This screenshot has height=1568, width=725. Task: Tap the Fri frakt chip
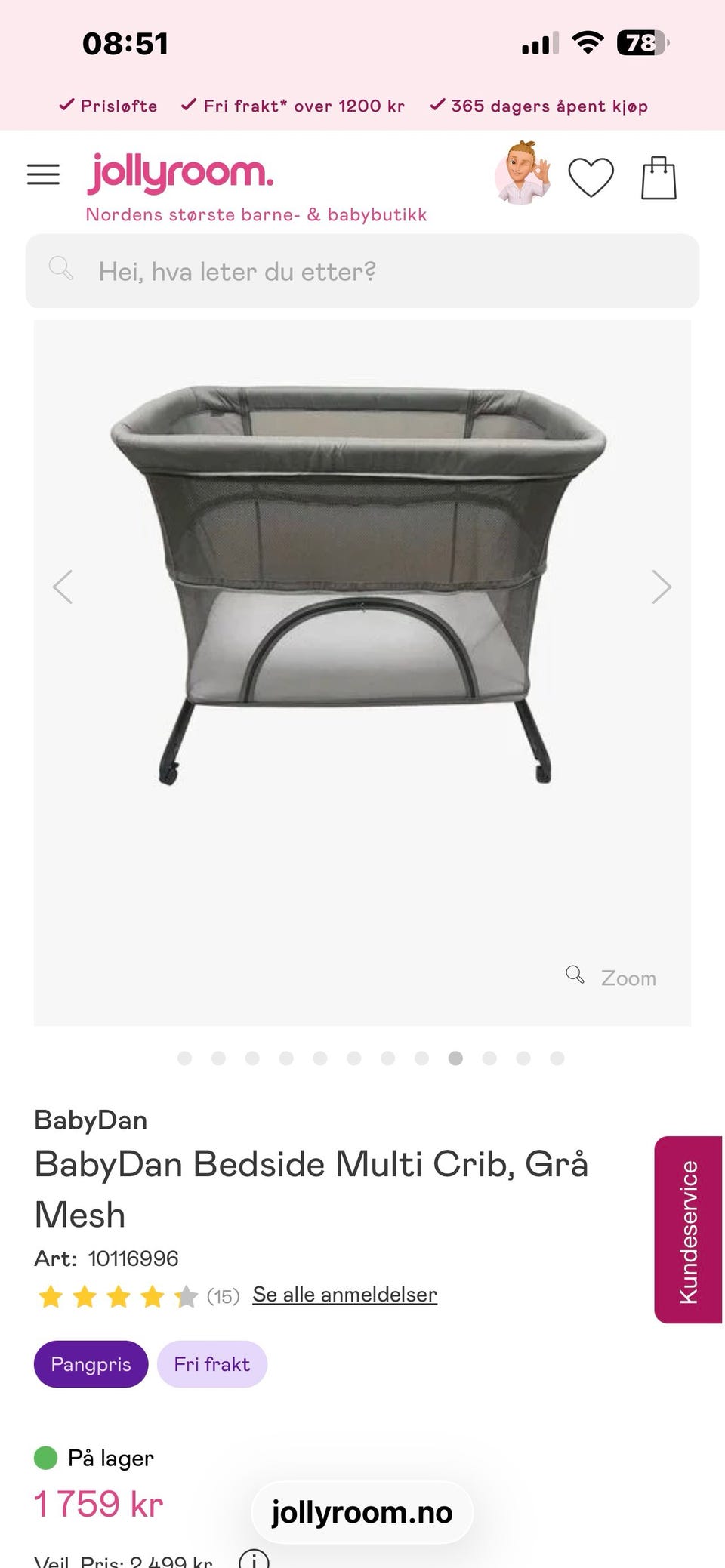[212, 1364]
